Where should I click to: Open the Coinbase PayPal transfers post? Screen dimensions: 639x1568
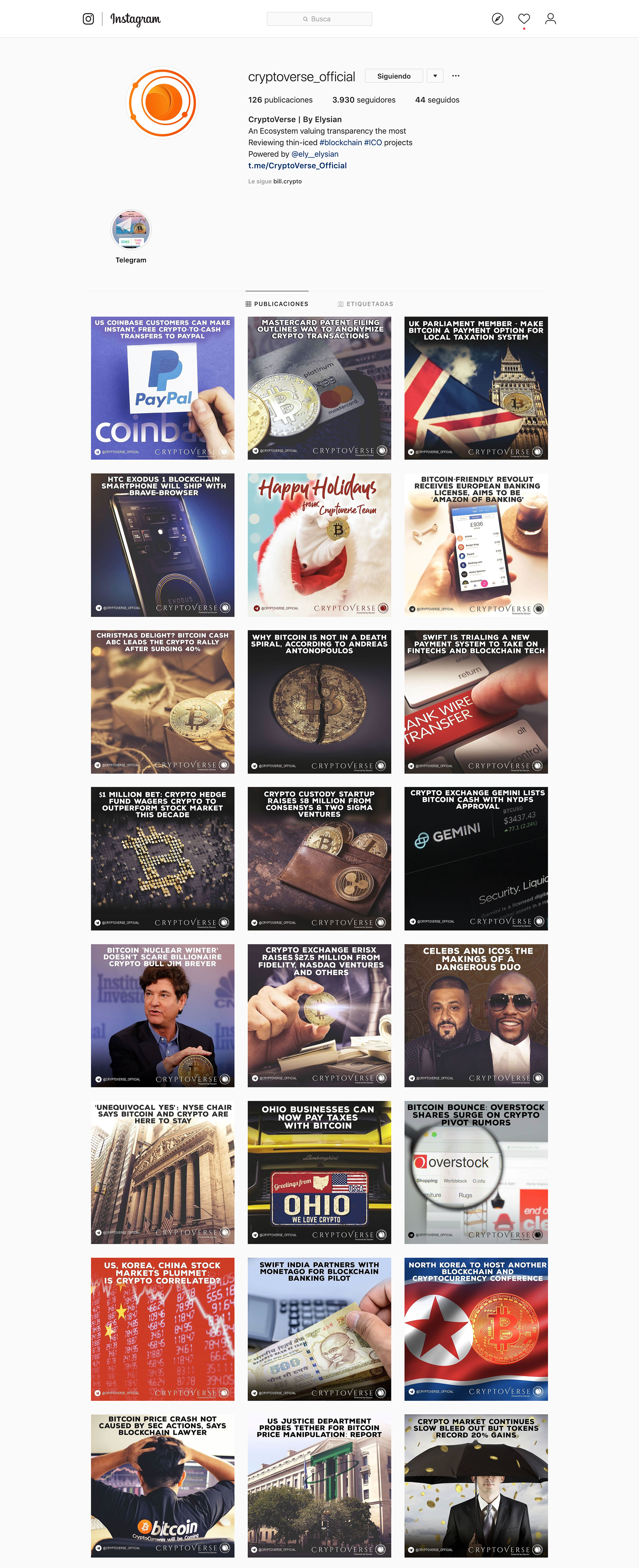(x=162, y=388)
